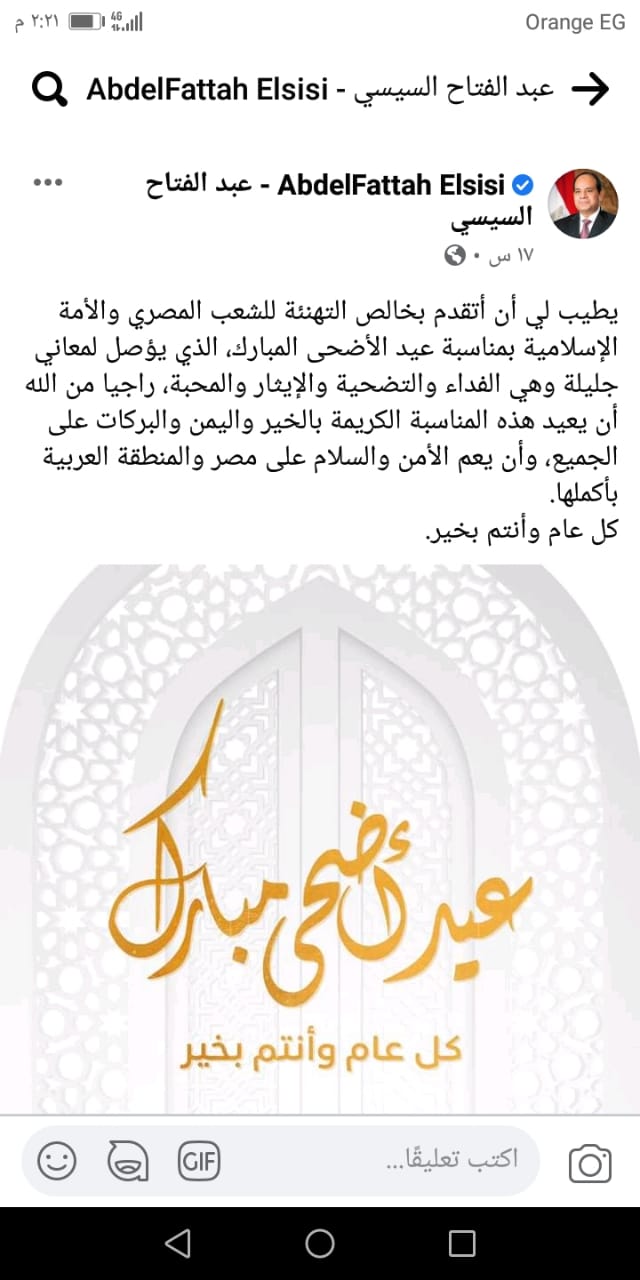The image size is (640, 1280).
Task: Open the sticker picker
Action: point(127,1162)
